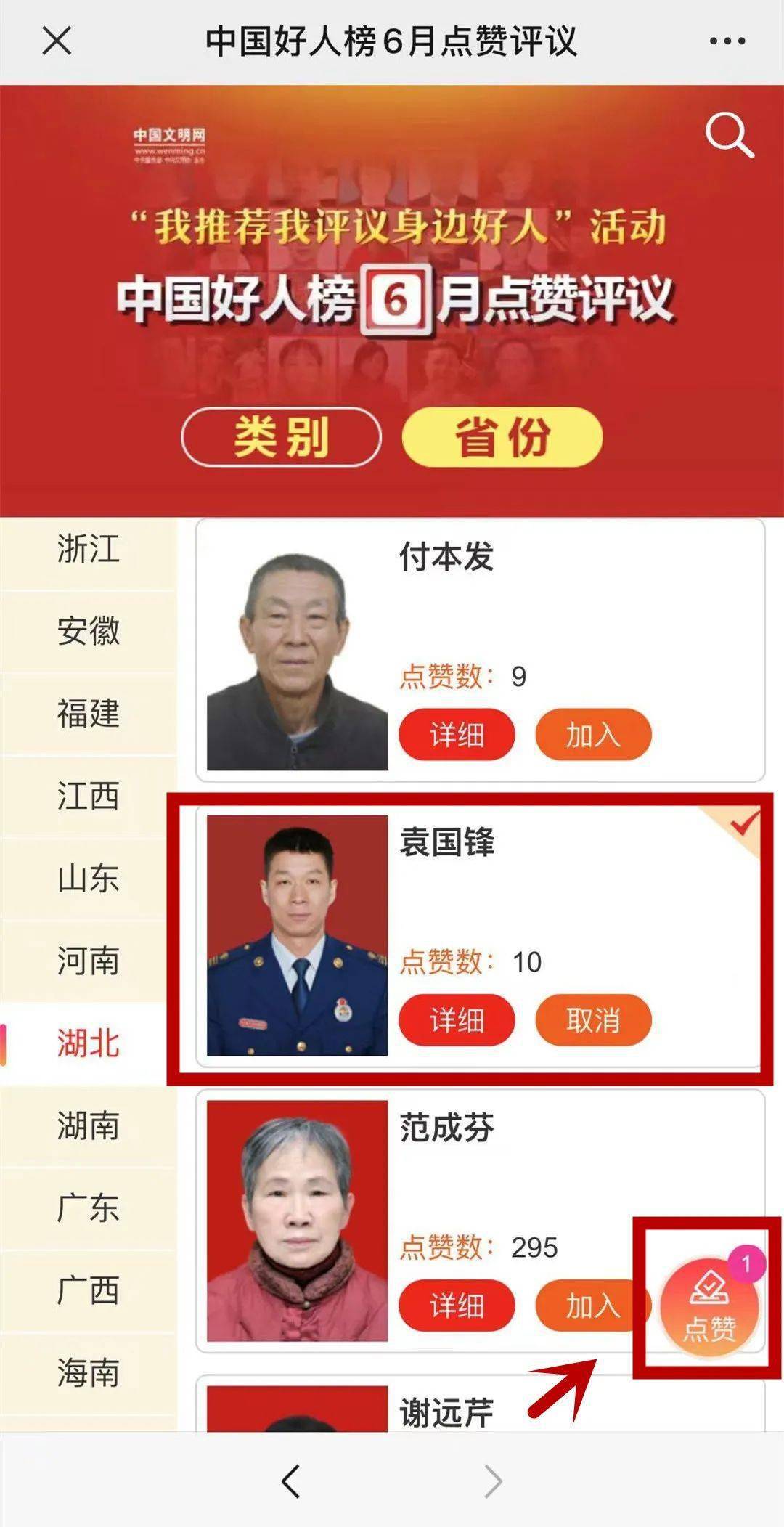The height and width of the screenshot is (1527, 784).
Task: View 详细 details for 付本发
Action: coord(457,735)
